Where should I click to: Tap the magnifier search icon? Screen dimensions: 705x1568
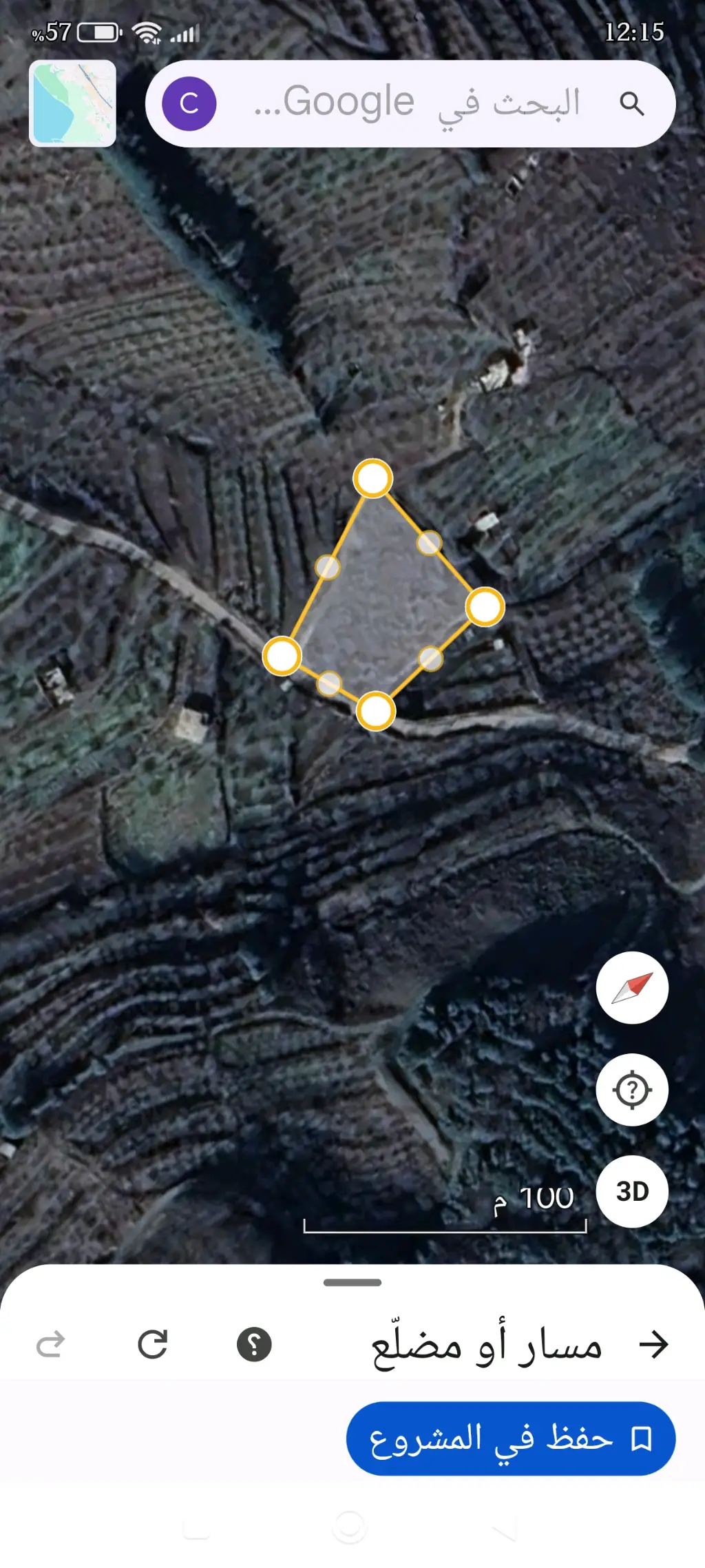click(631, 103)
